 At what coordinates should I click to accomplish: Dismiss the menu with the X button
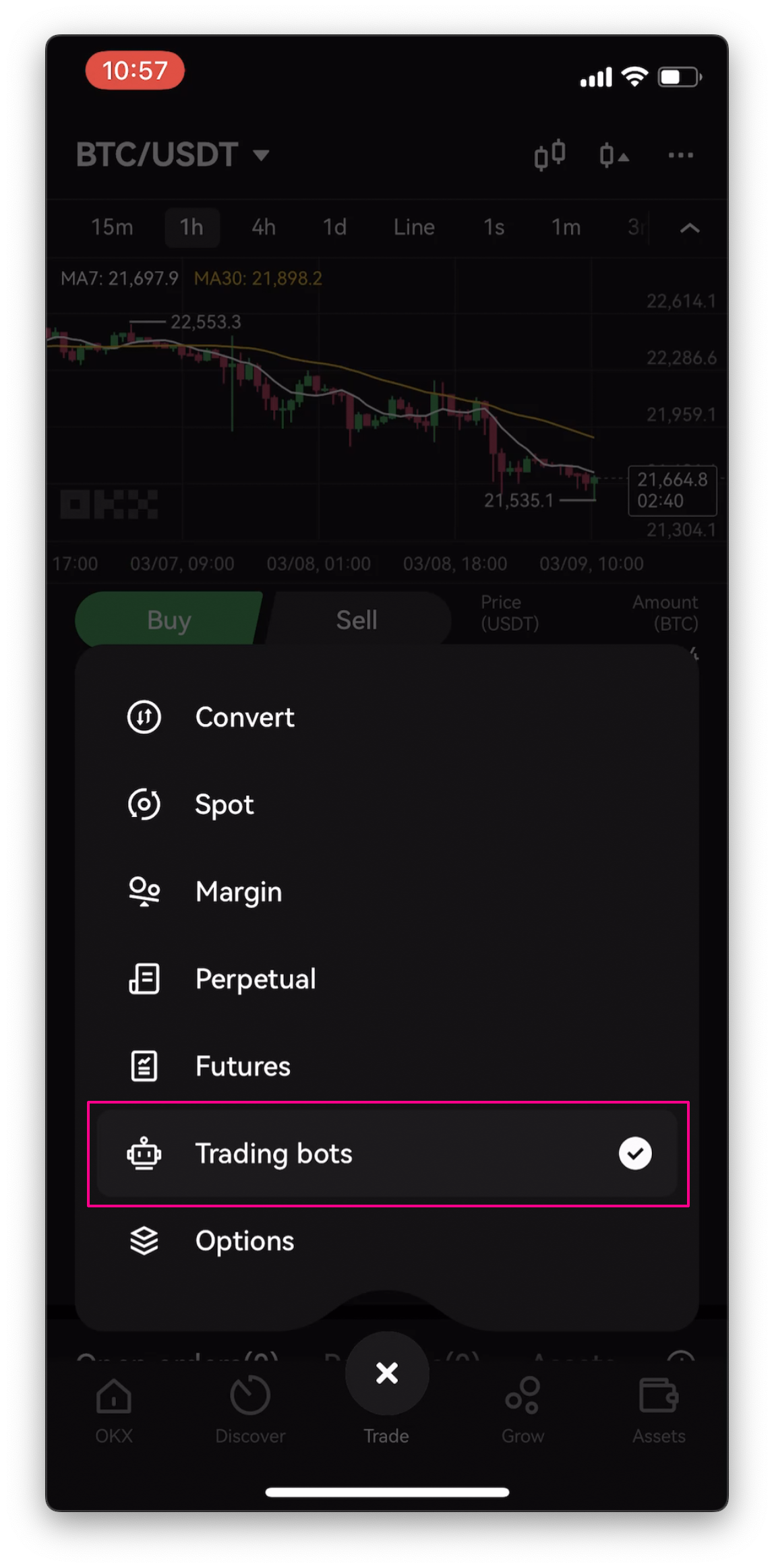click(x=386, y=1373)
